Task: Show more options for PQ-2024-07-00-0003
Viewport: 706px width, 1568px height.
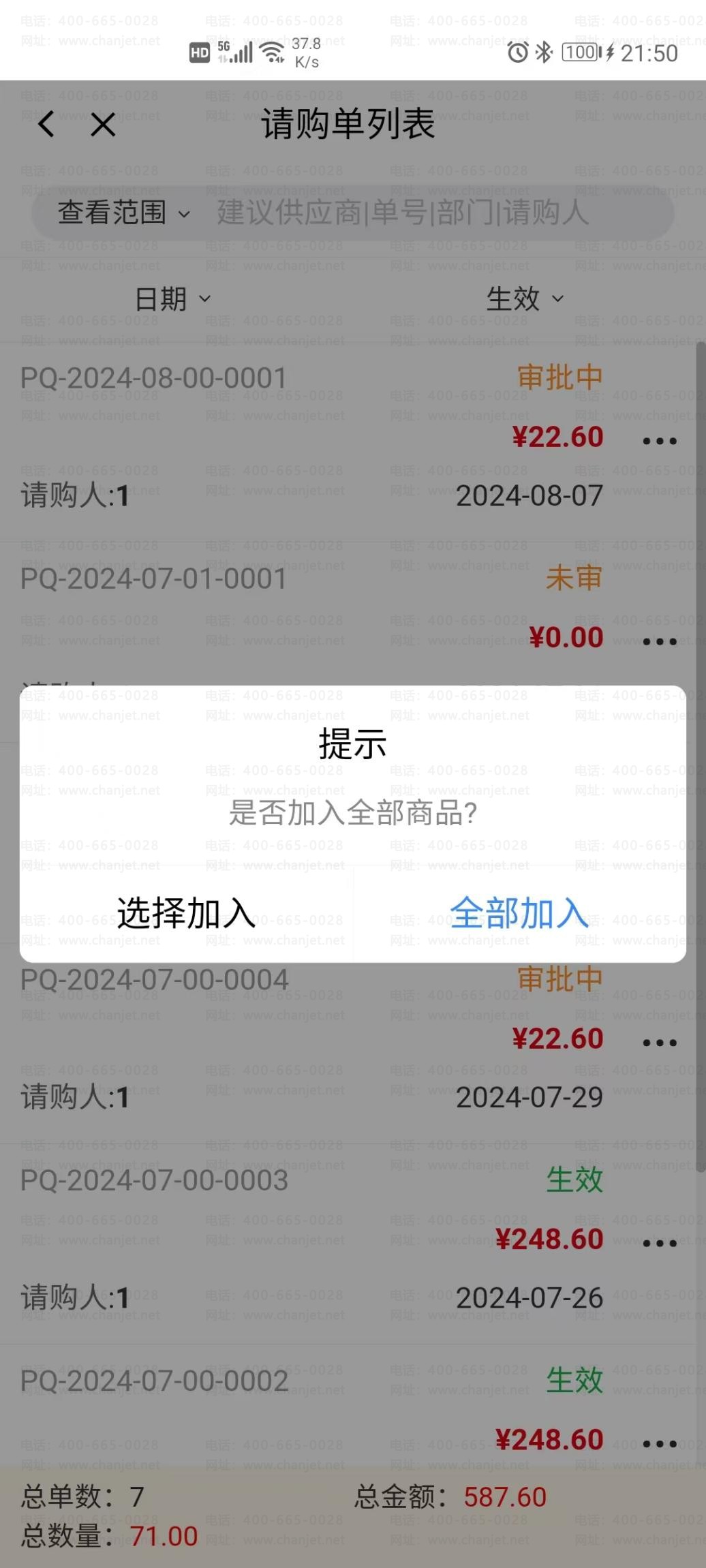Action: point(659,1243)
